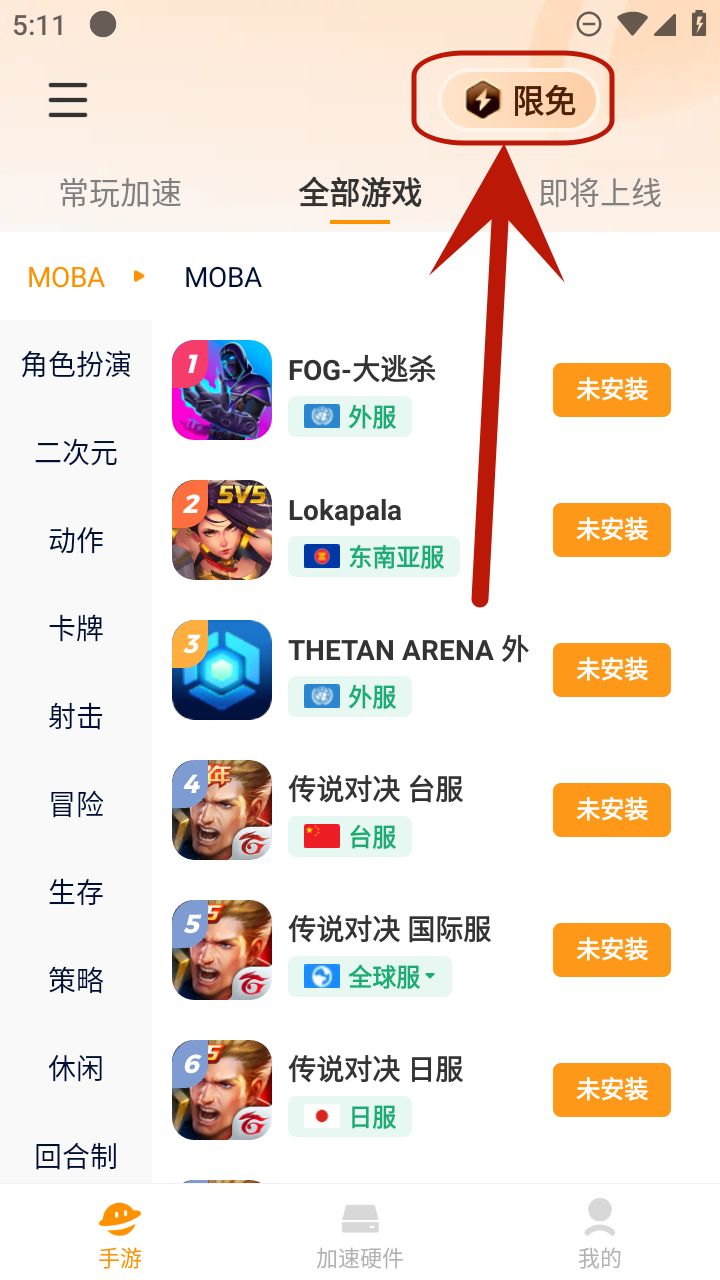Tap 未安装 for FOG-大逃杀
This screenshot has height=1280, width=720.
point(611,390)
